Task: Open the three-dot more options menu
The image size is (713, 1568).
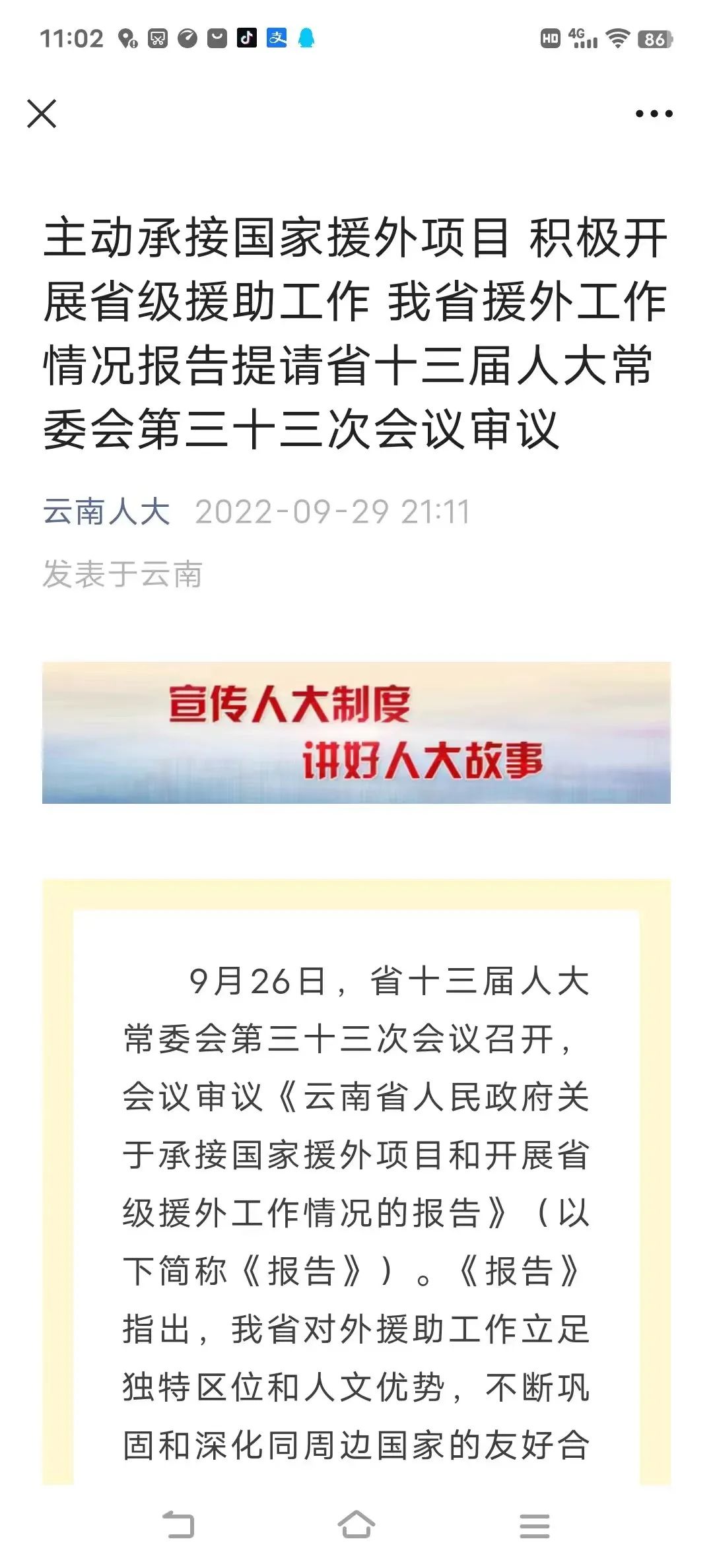Action: pos(654,114)
